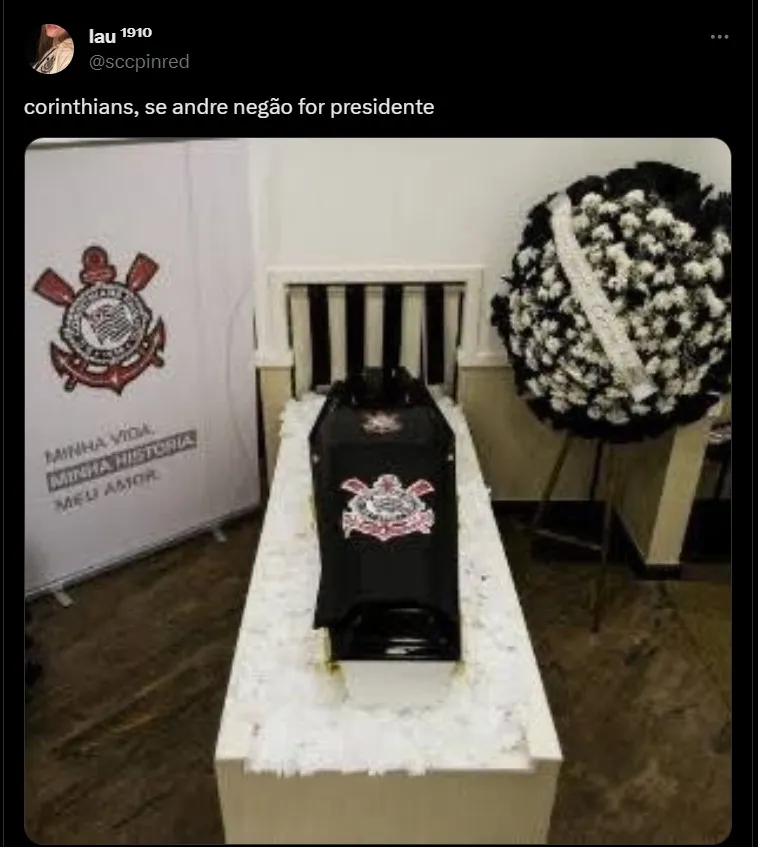Open lau's profile picture
The image size is (758, 847).
tap(52, 49)
